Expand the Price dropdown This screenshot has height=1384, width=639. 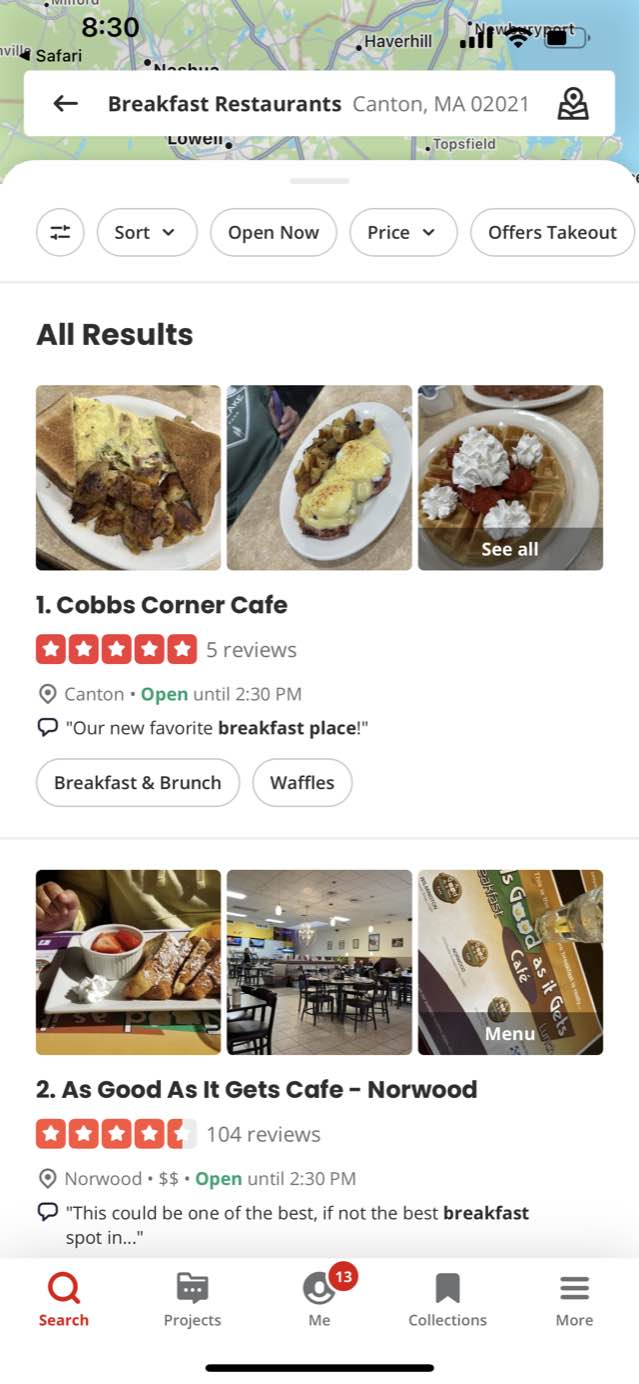pyautogui.click(x=402, y=232)
